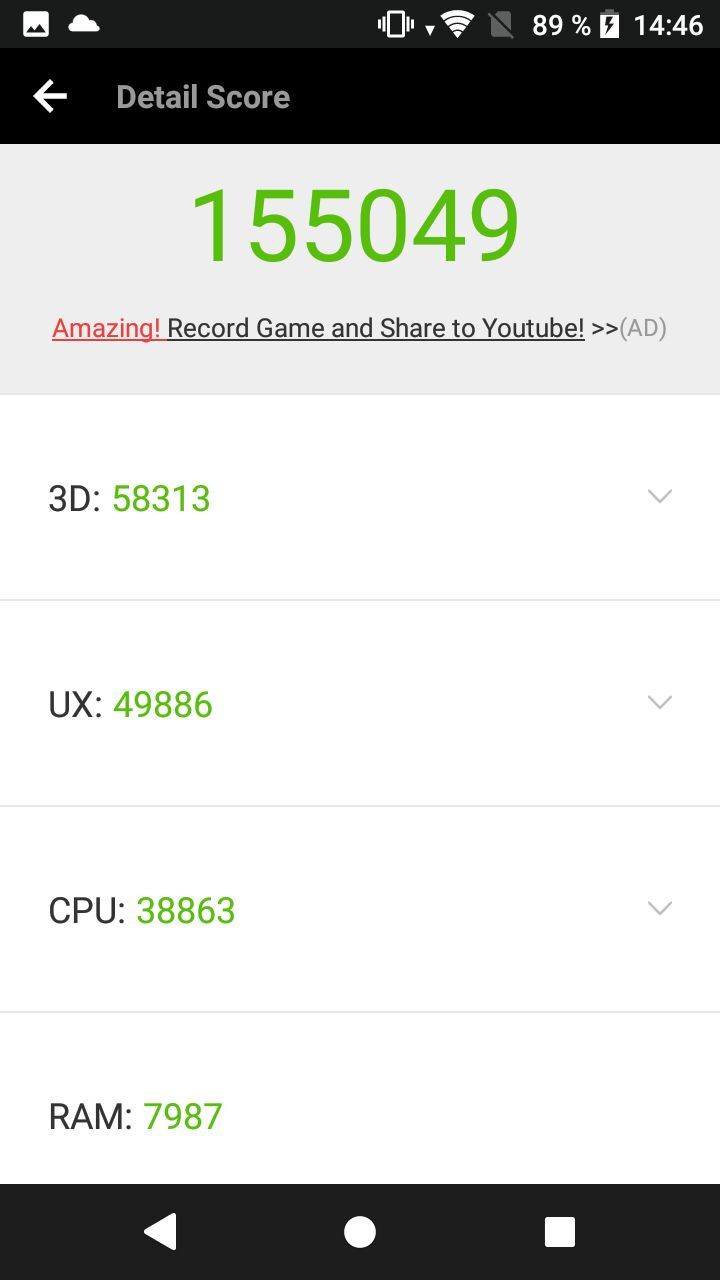
Task: Expand the CPU score section
Action: (x=659, y=908)
